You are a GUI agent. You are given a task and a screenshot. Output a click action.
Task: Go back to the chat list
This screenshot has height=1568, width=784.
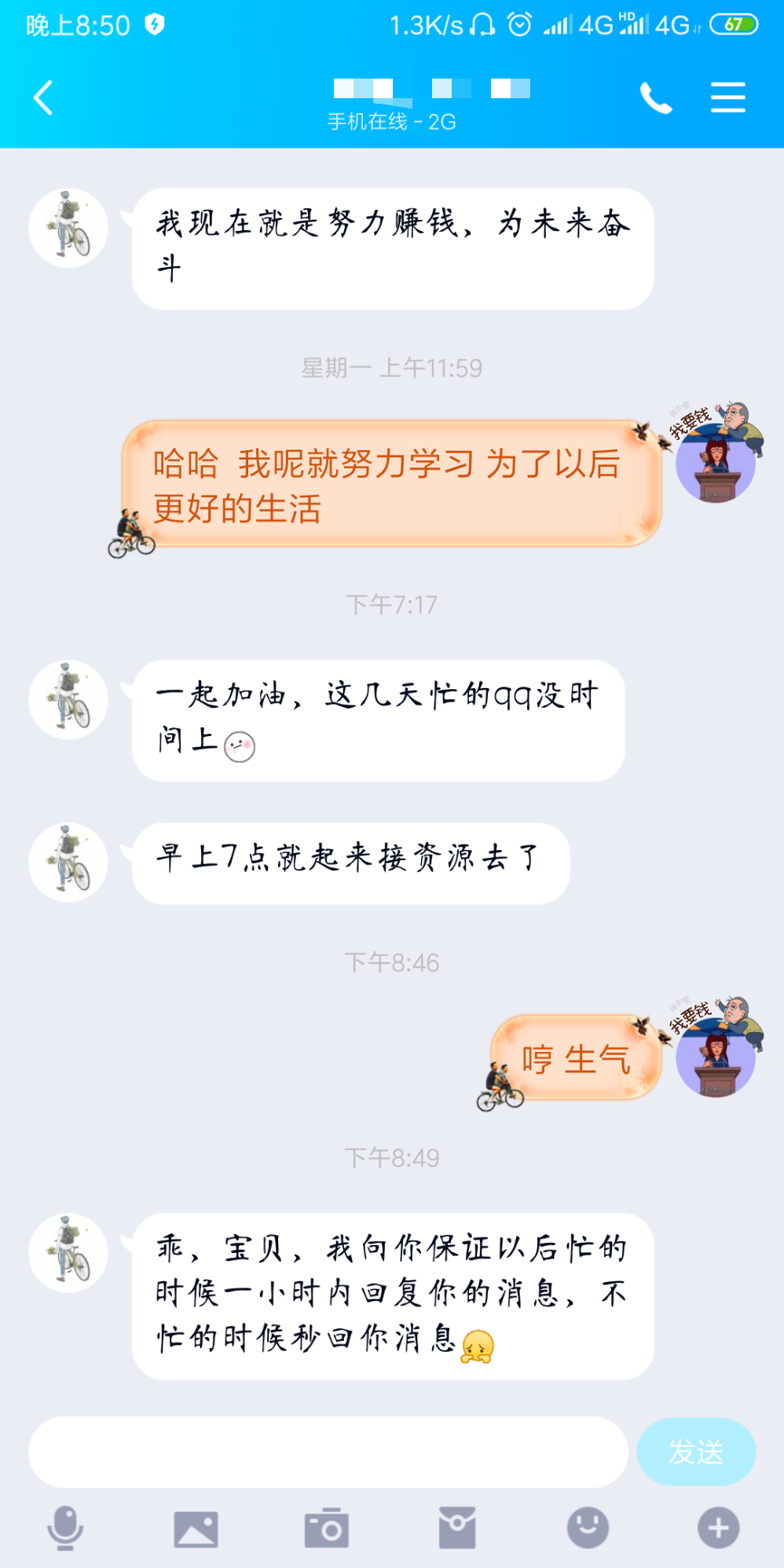pyautogui.click(x=43, y=98)
